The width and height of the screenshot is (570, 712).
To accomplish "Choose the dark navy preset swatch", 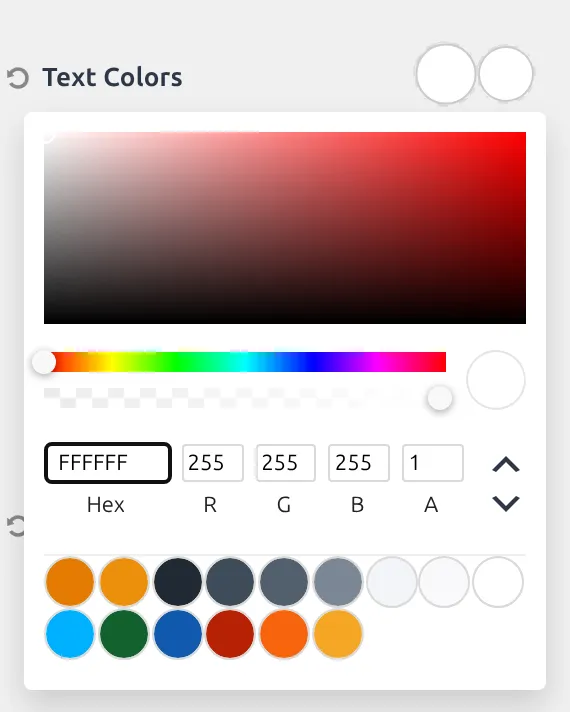I will pos(178,582).
